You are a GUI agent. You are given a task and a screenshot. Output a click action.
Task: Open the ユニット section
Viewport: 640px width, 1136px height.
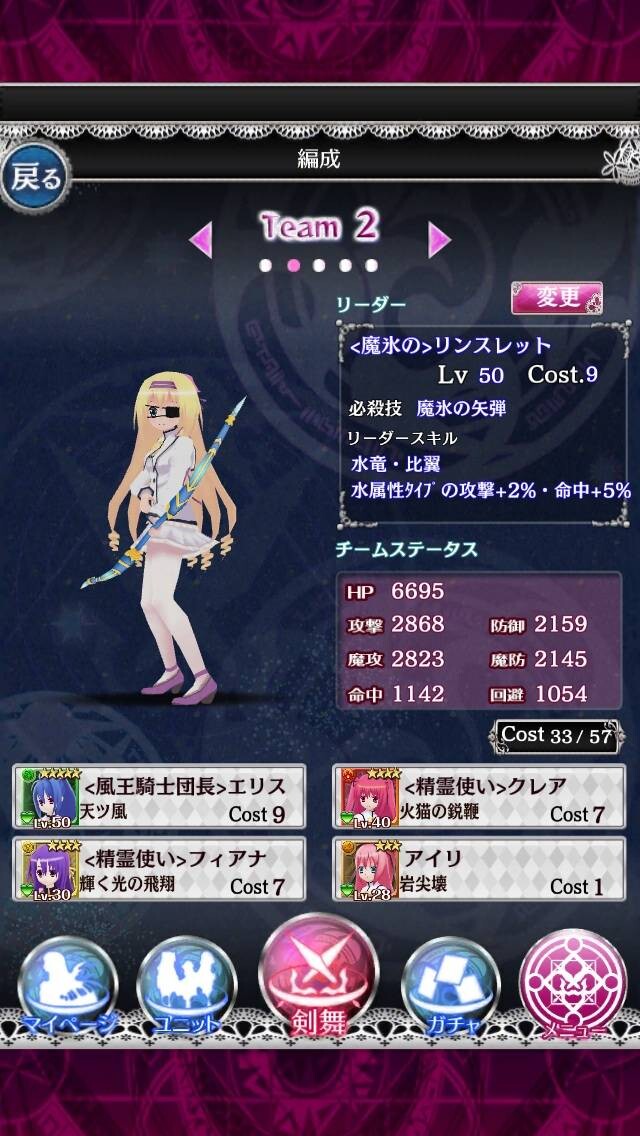tap(186, 987)
